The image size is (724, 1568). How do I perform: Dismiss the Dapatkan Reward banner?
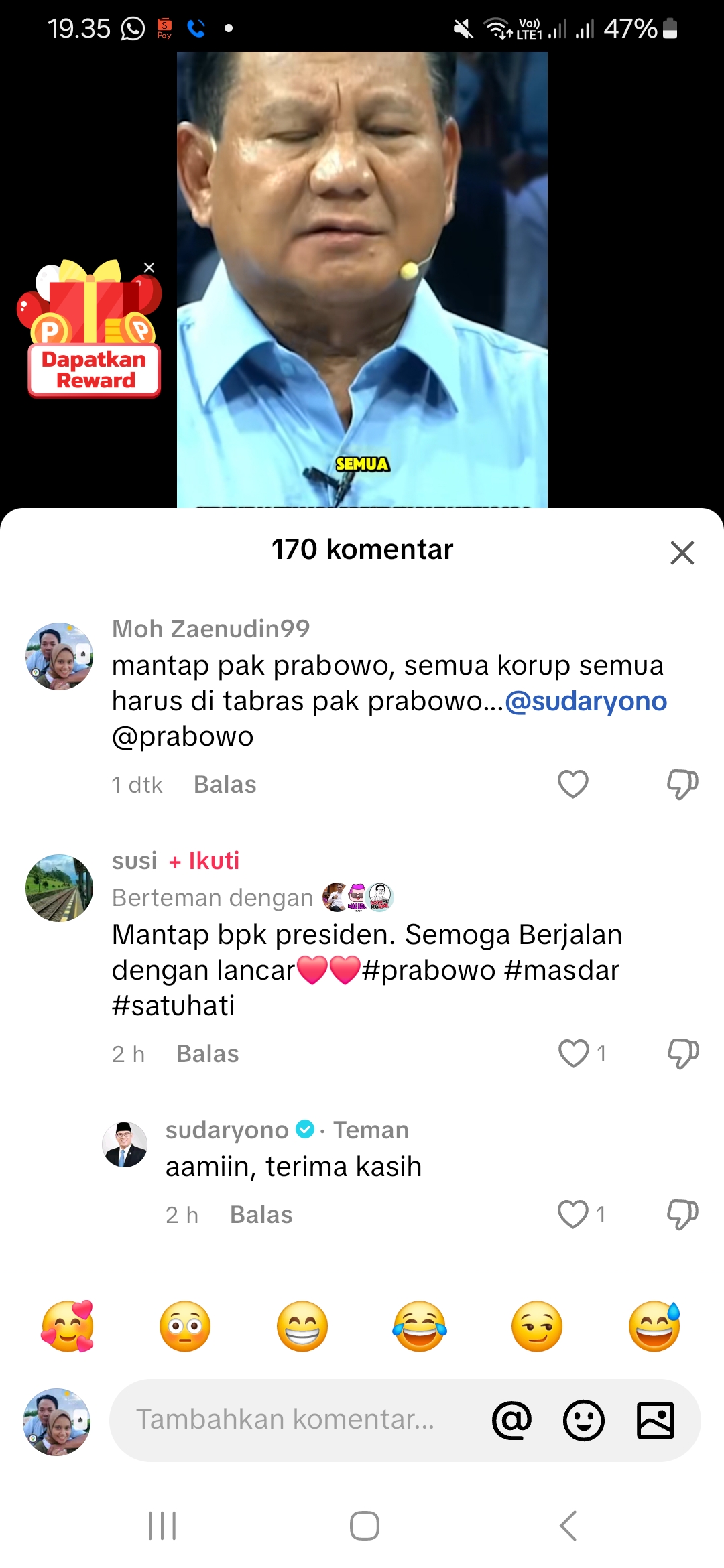click(149, 267)
